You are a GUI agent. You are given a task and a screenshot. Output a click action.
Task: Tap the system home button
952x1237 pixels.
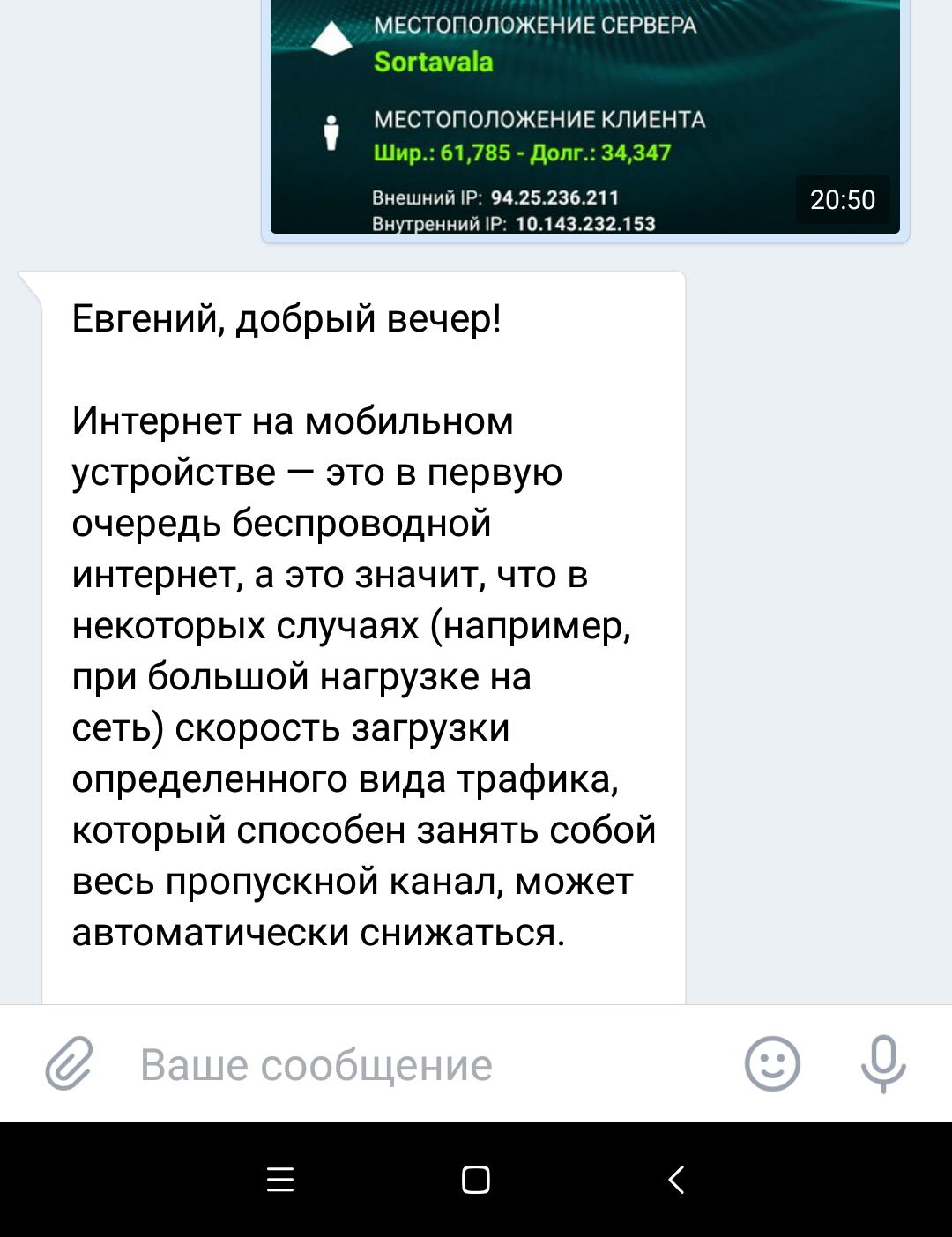[476, 1180]
